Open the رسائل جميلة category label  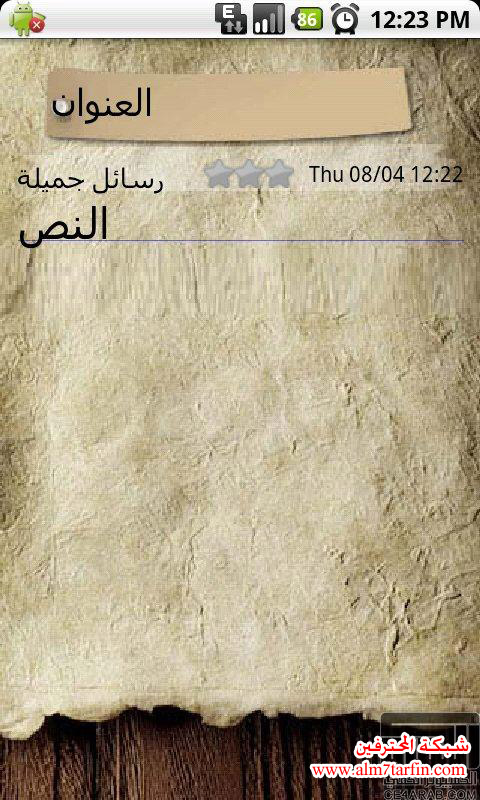(90, 180)
